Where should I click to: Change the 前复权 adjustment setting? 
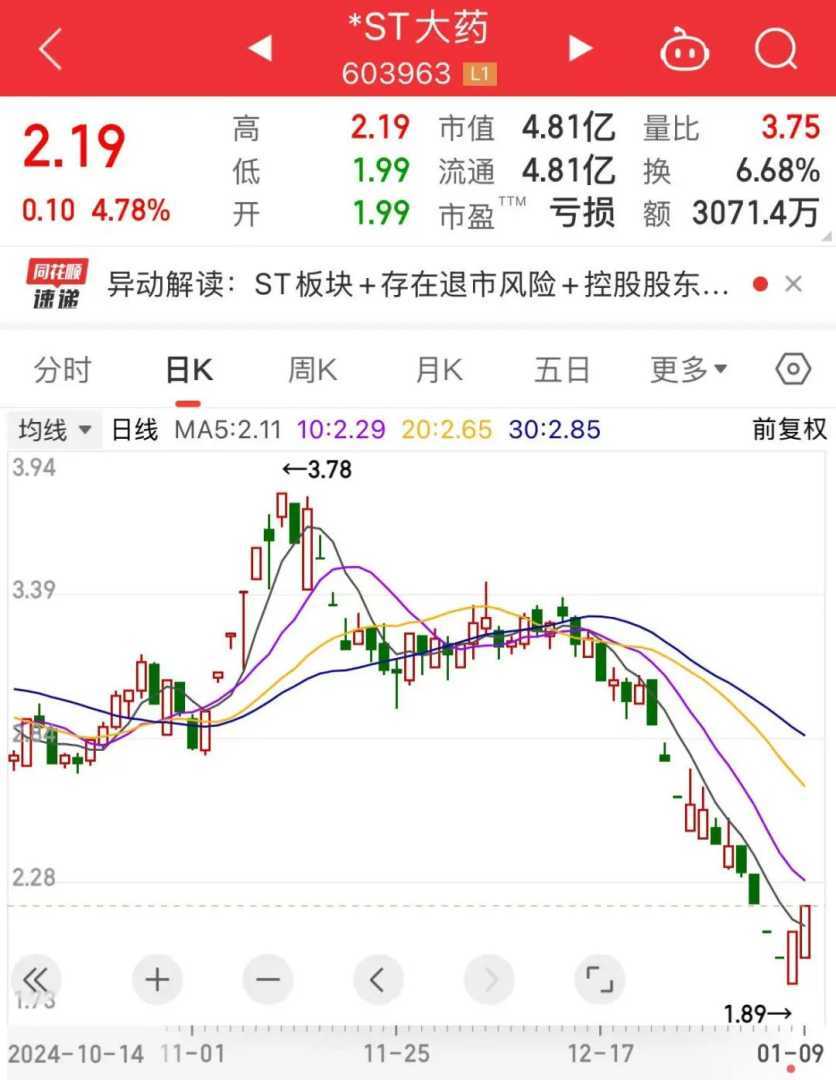(x=790, y=430)
